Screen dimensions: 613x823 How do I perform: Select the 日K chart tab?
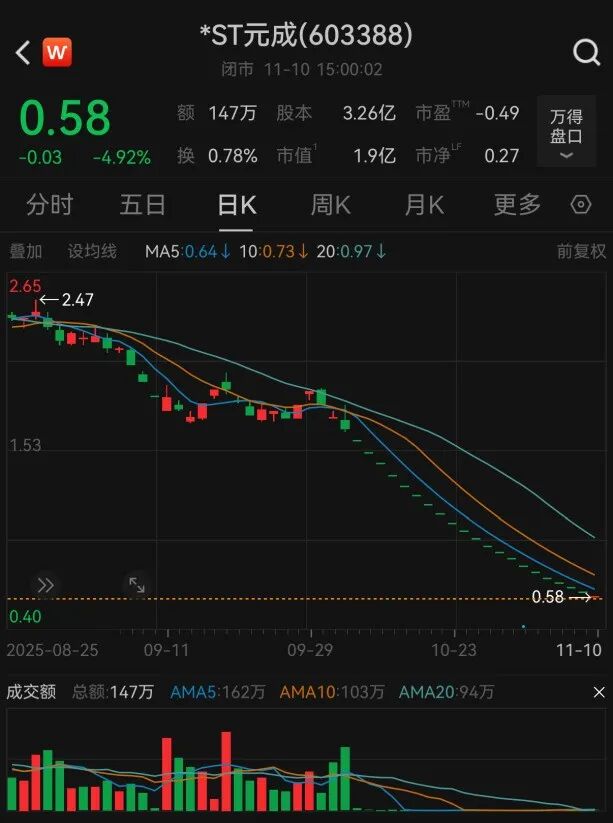(x=237, y=205)
